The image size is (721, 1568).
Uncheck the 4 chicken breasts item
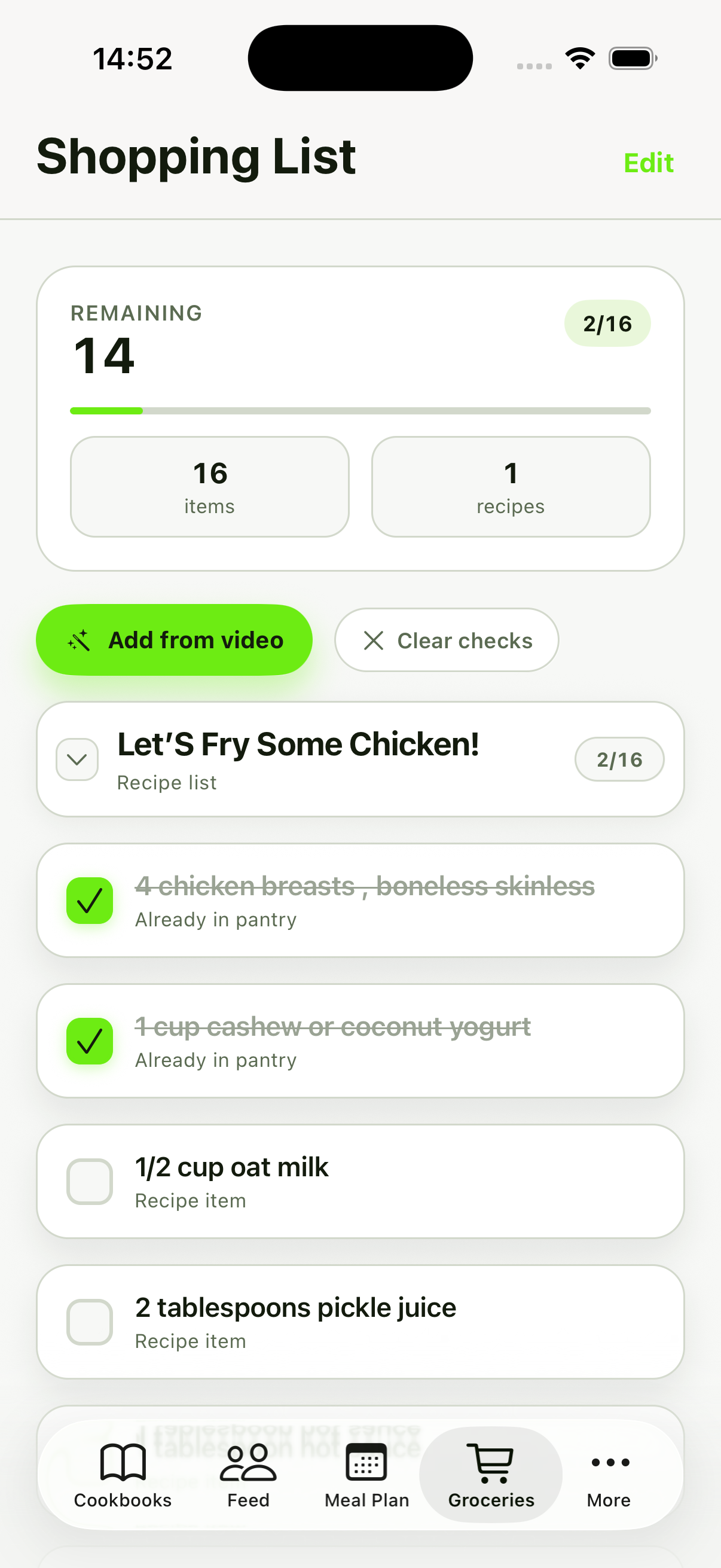90,900
